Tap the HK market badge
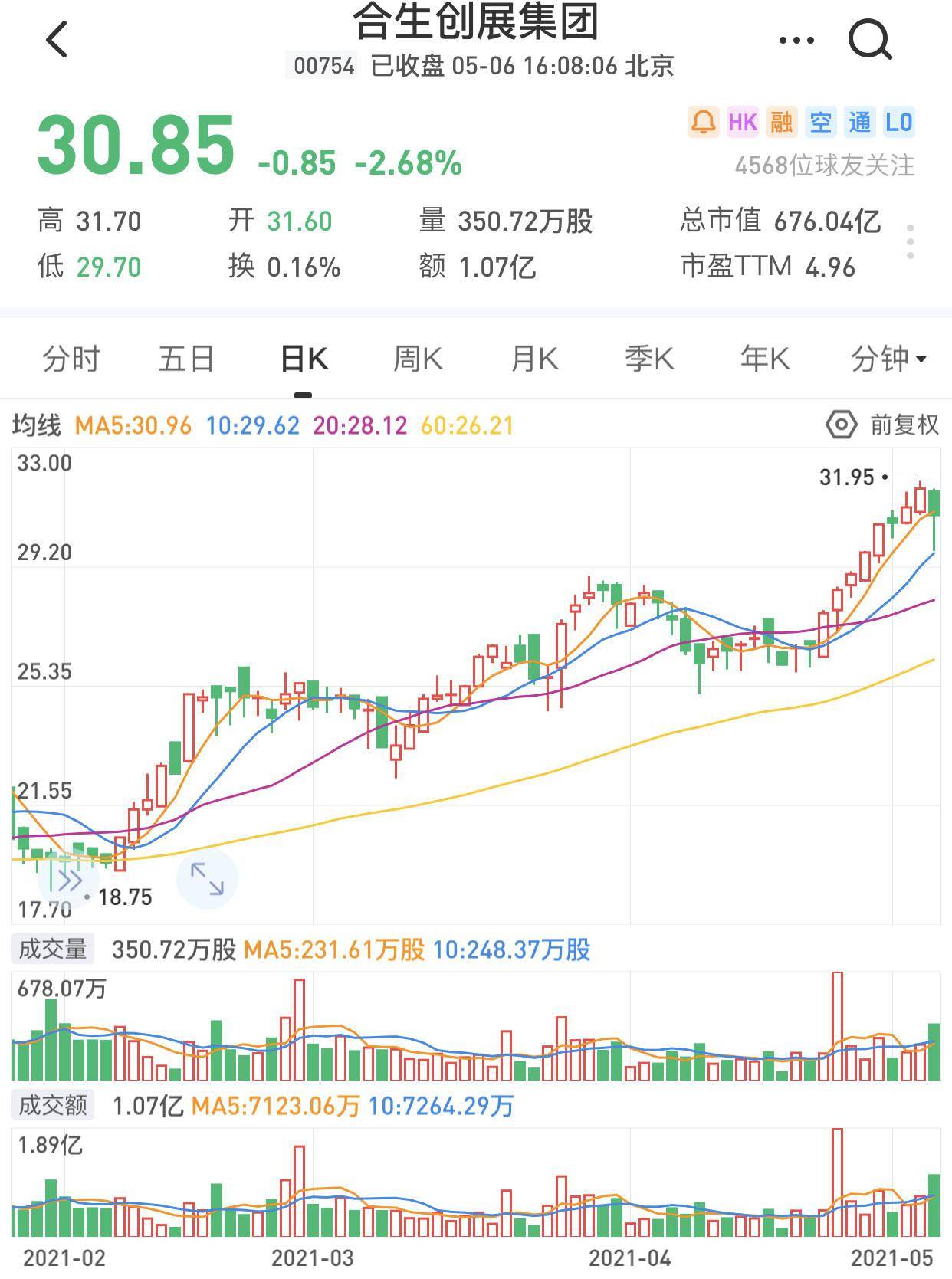This screenshot has height=1279, width=952. tap(743, 121)
